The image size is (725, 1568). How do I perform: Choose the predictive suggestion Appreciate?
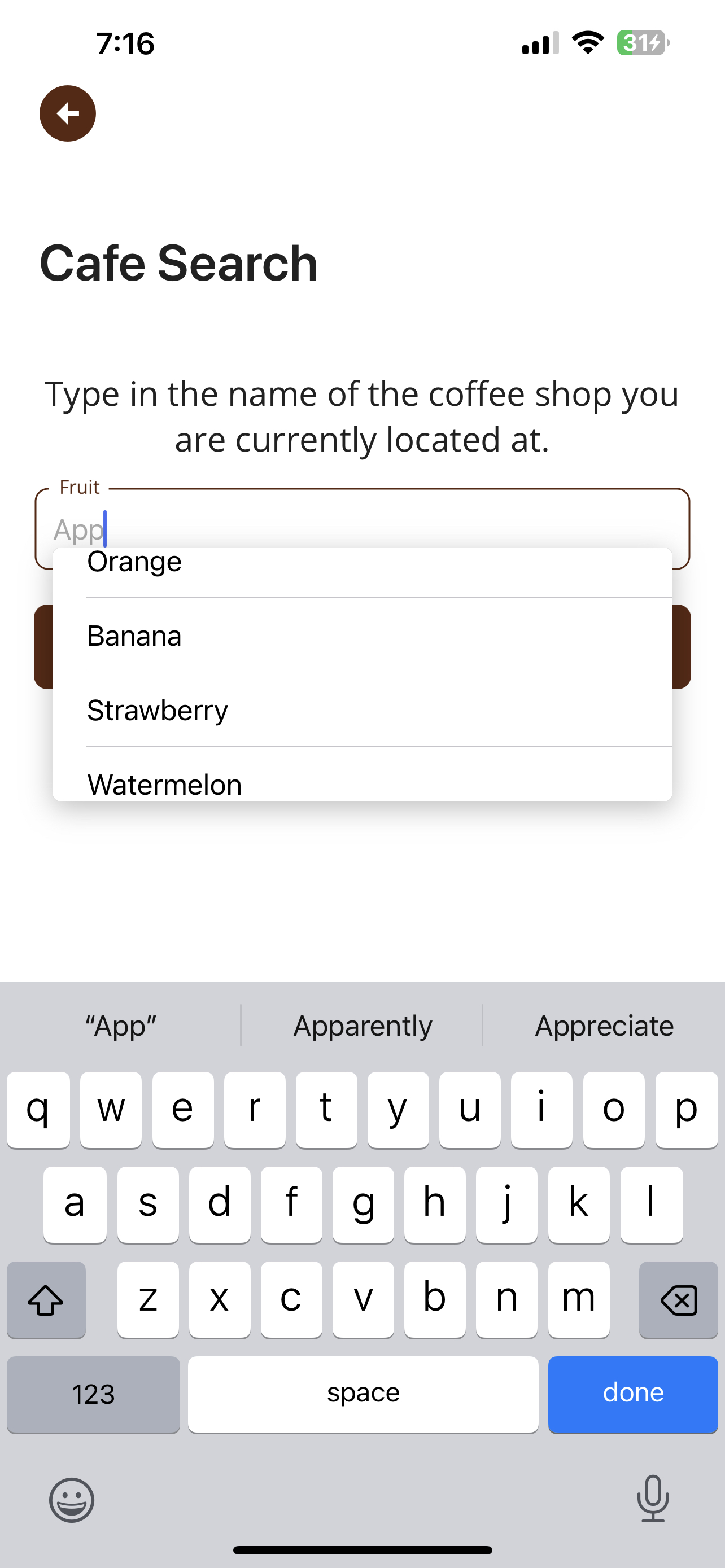(603, 1025)
